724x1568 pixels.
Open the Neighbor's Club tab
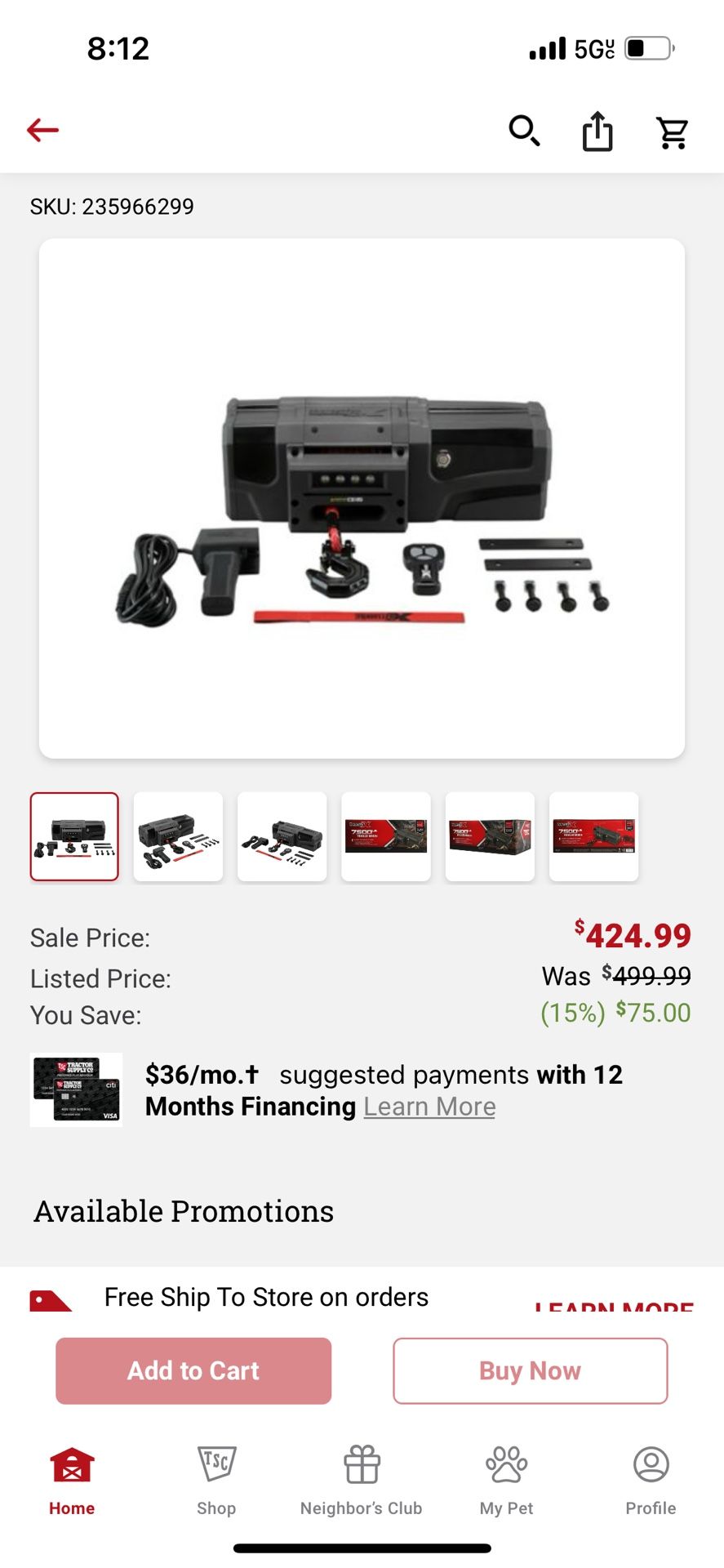point(361,1480)
